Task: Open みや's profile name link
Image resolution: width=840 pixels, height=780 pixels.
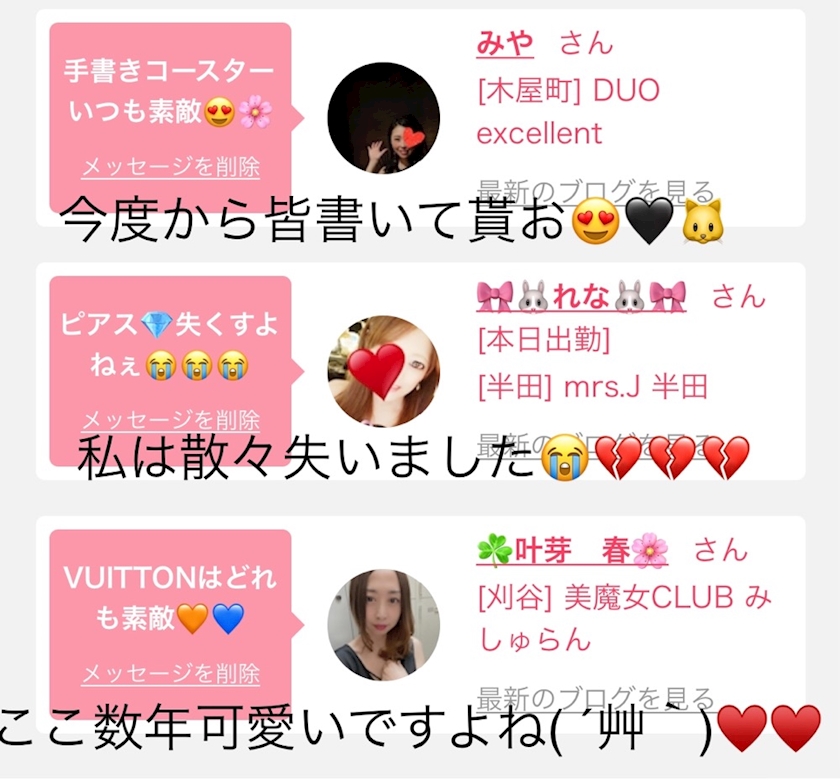Action: tap(505, 43)
